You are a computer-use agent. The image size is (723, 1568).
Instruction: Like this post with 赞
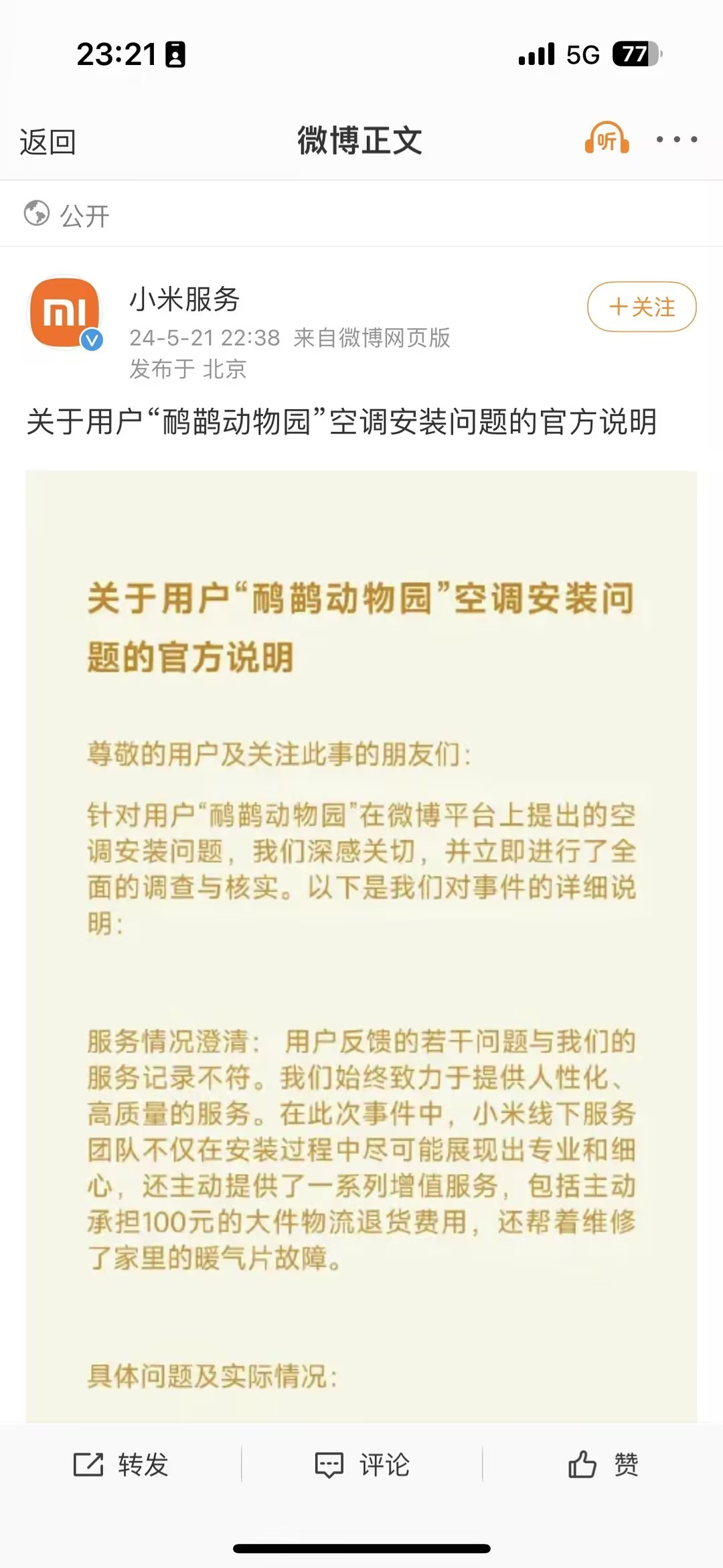click(x=603, y=1464)
